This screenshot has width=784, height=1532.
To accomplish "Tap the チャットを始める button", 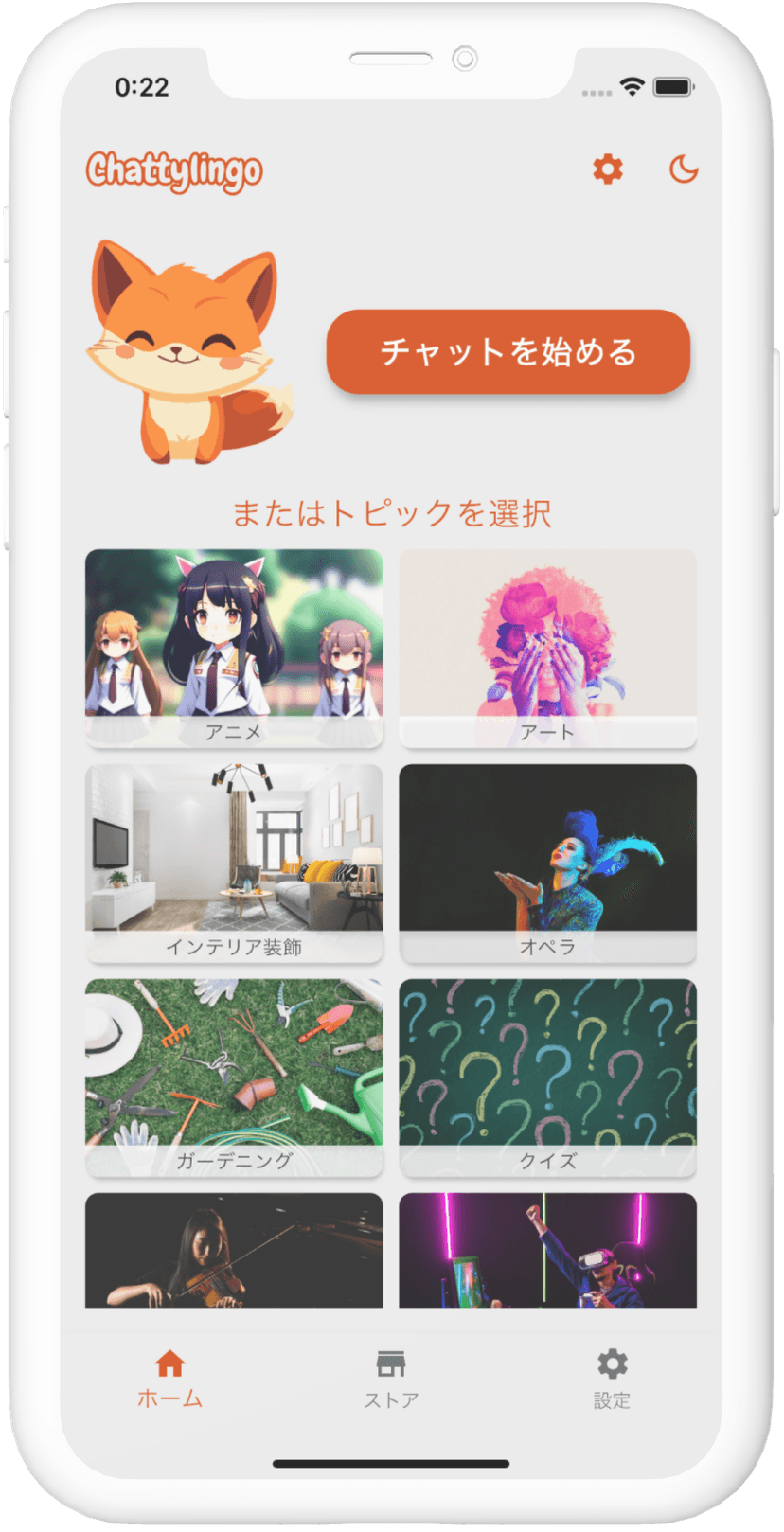I will click(508, 352).
